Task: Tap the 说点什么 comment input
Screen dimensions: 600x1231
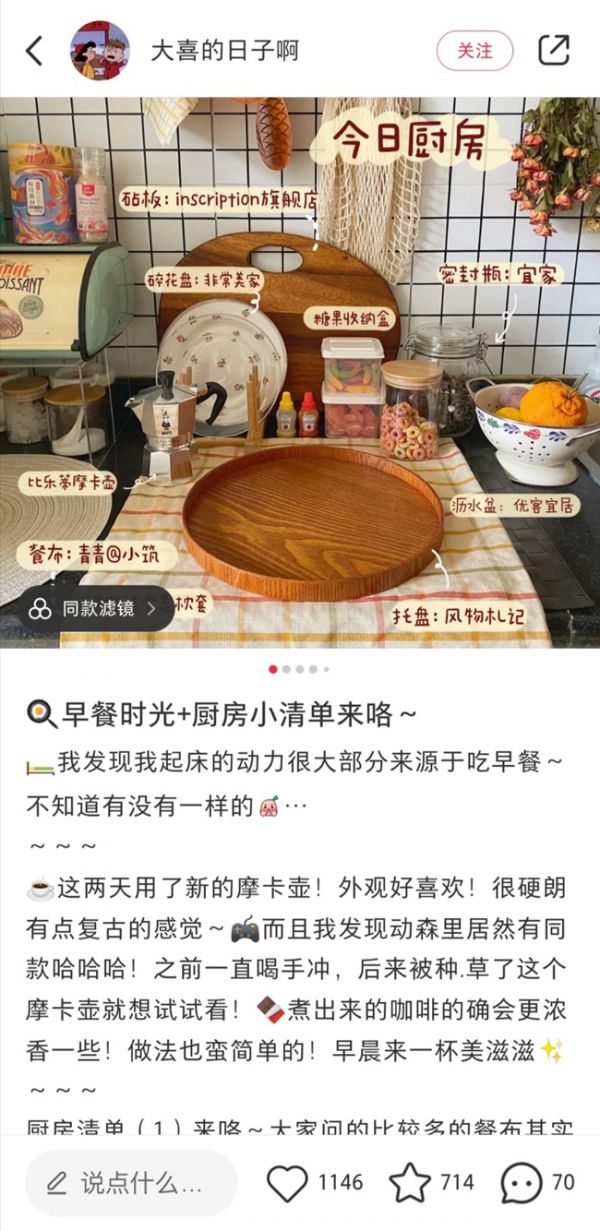Action: [x=130, y=1183]
